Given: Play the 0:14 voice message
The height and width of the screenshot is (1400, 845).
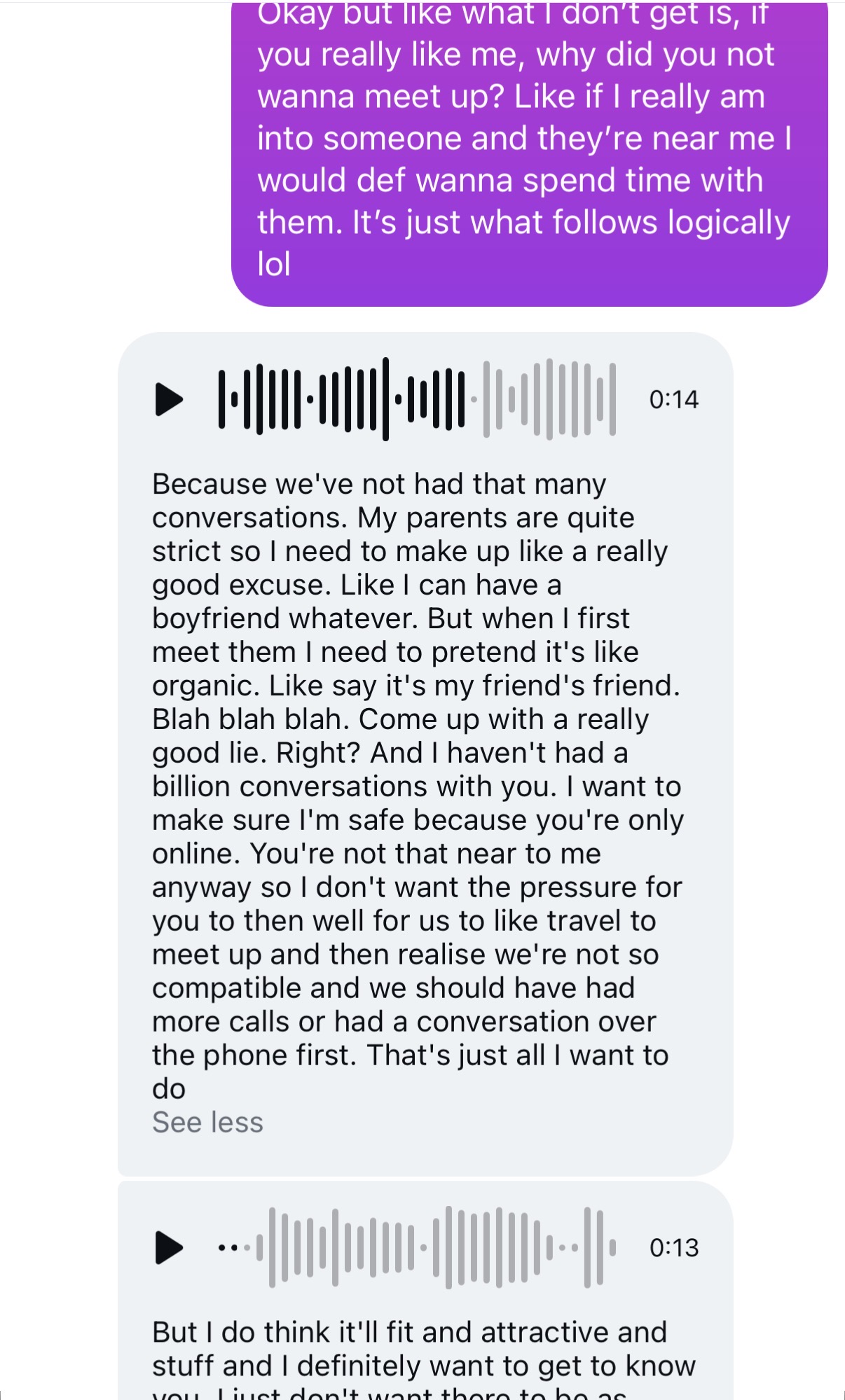Looking at the screenshot, I should (x=168, y=399).
